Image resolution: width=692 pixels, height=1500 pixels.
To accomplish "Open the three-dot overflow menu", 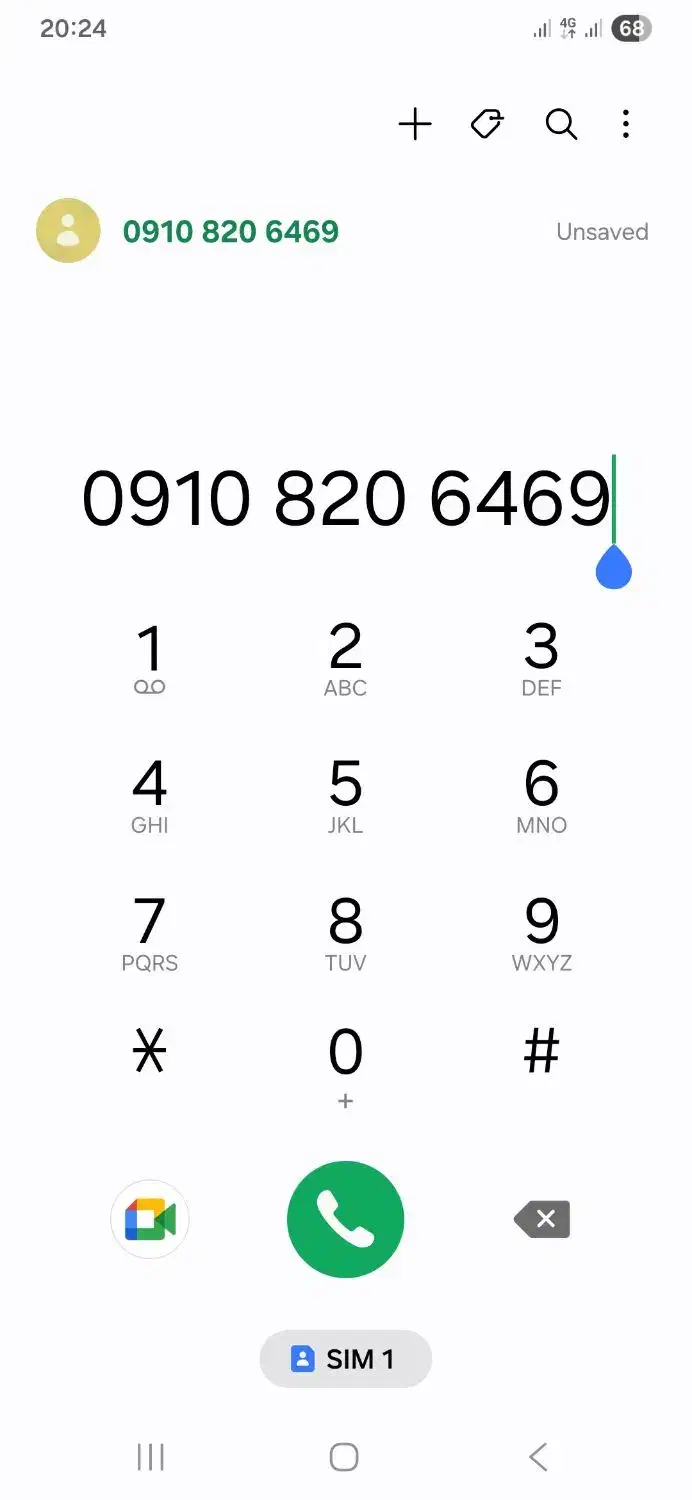I will 626,125.
